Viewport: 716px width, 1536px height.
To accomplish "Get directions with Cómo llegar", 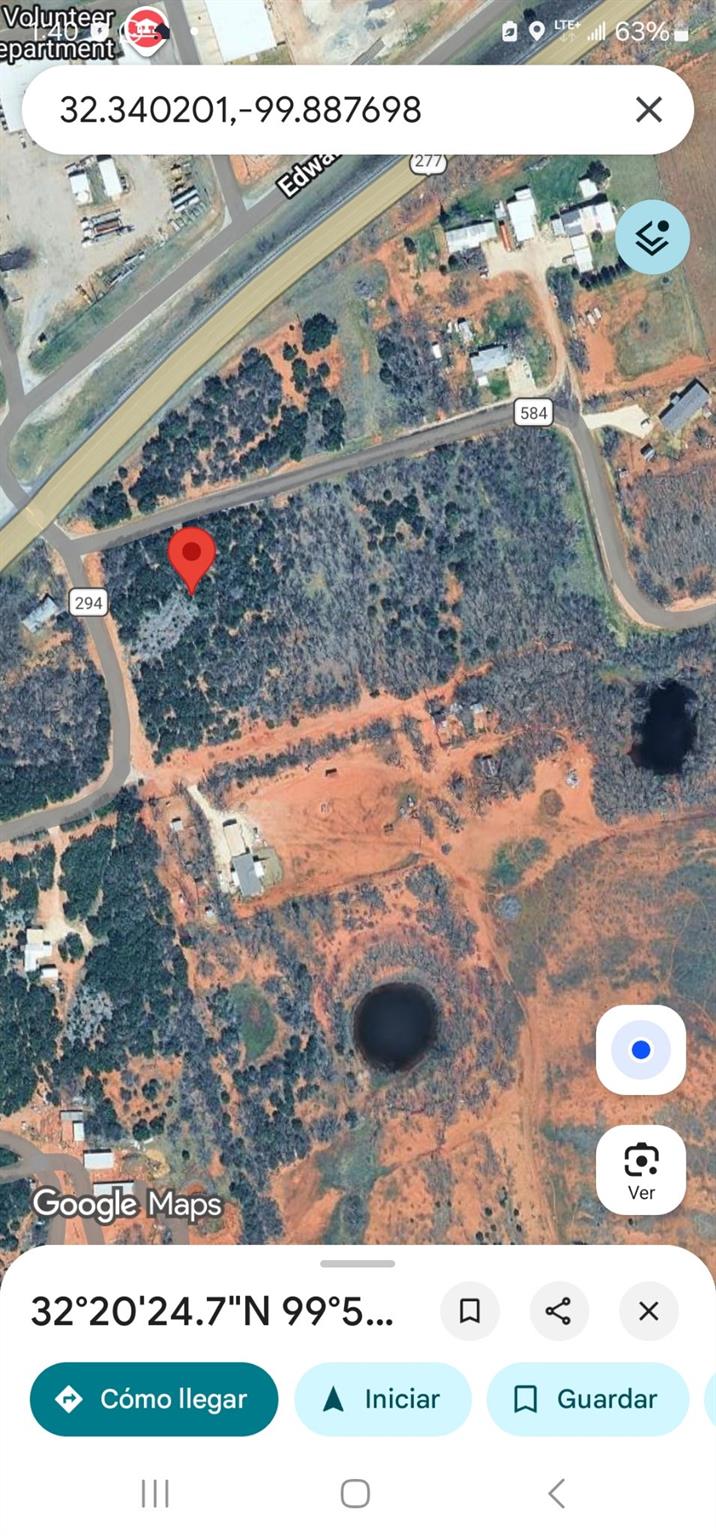I will click(154, 1399).
